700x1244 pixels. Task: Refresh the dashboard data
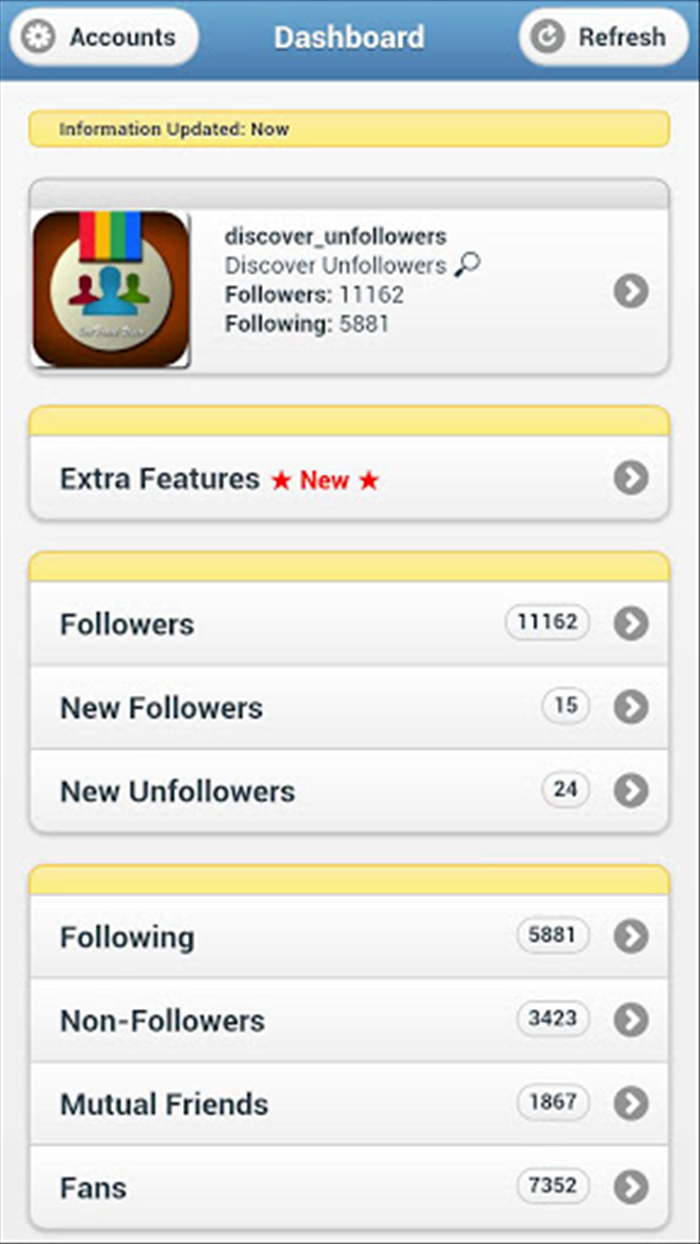tap(606, 38)
